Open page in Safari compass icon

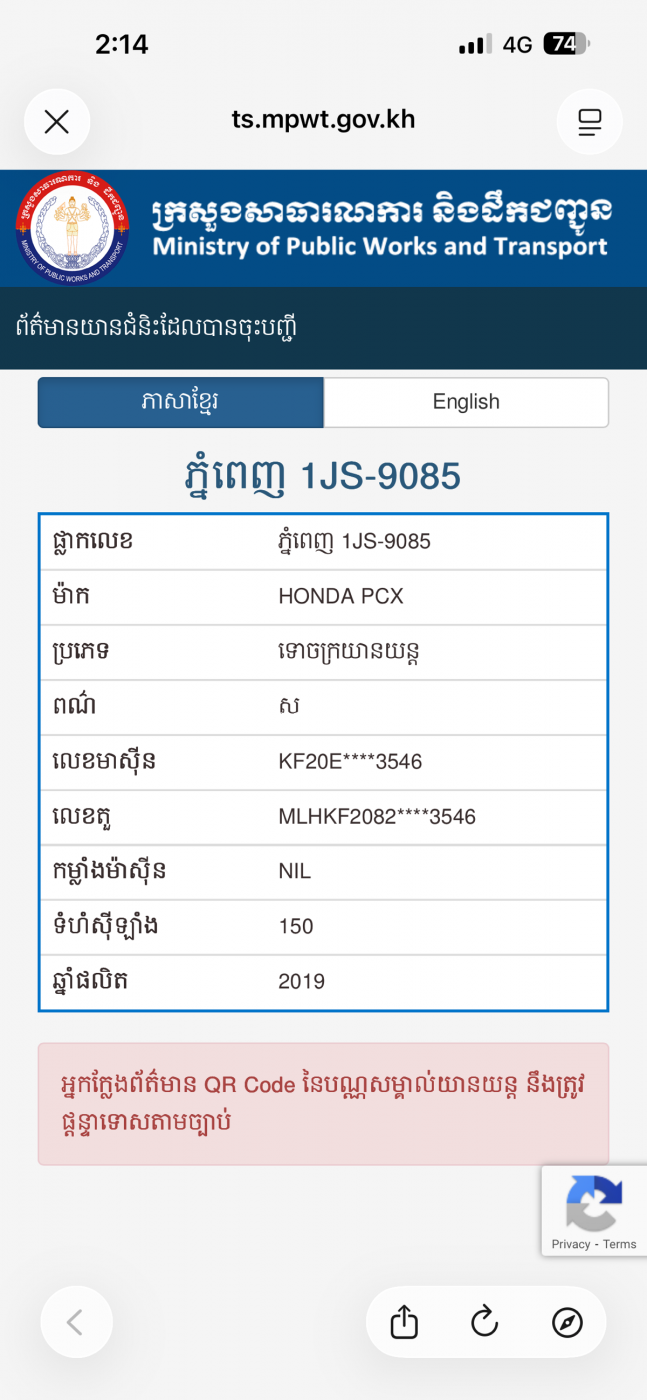567,1322
